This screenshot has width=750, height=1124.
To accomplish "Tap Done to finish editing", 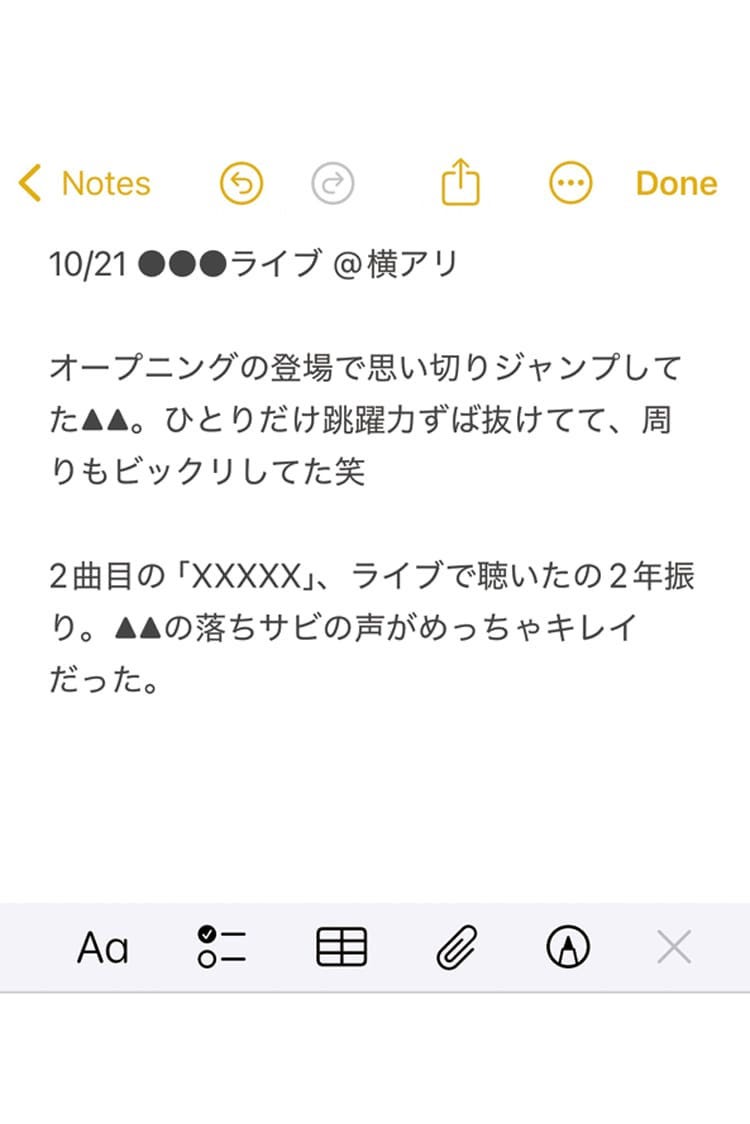I will click(676, 184).
